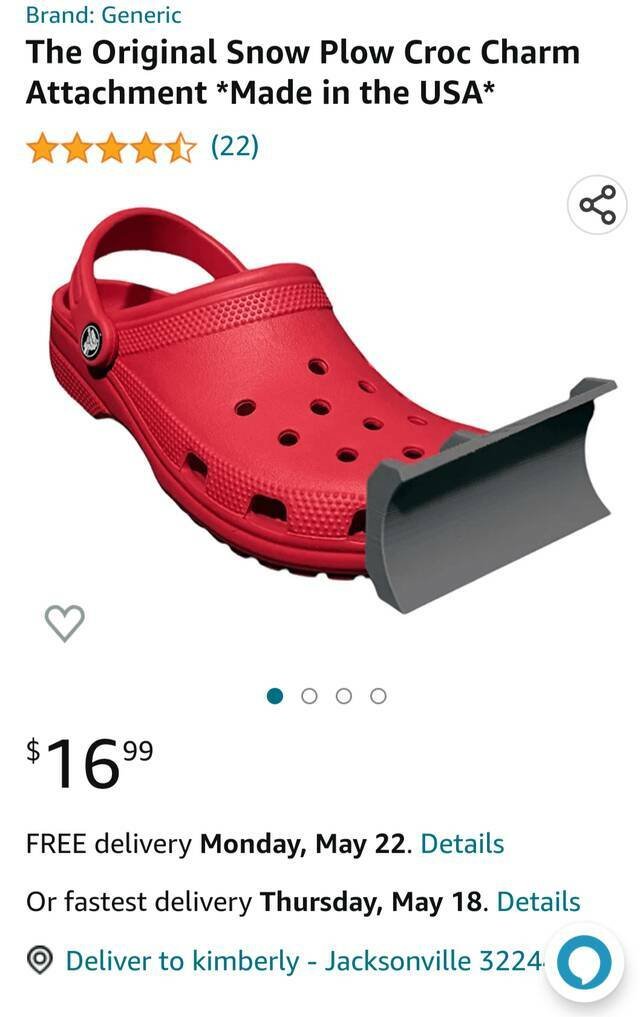Image resolution: width=640 pixels, height=1017 pixels.
Task: Open Details for Monday delivery
Action: tap(462, 844)
